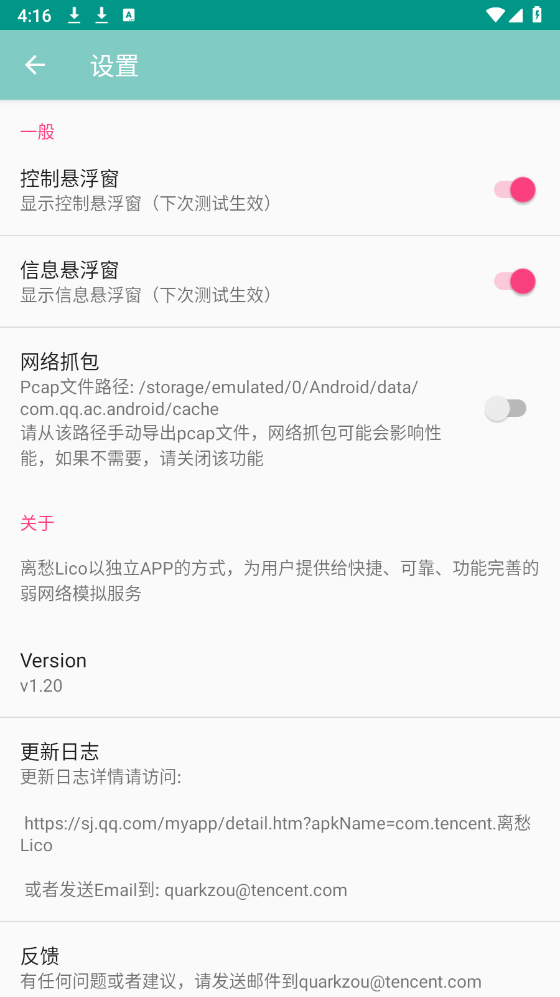Turn off the 控制悬浮窗 switch
This screenshot has width=560, height=997.
[x=514, y=189]
